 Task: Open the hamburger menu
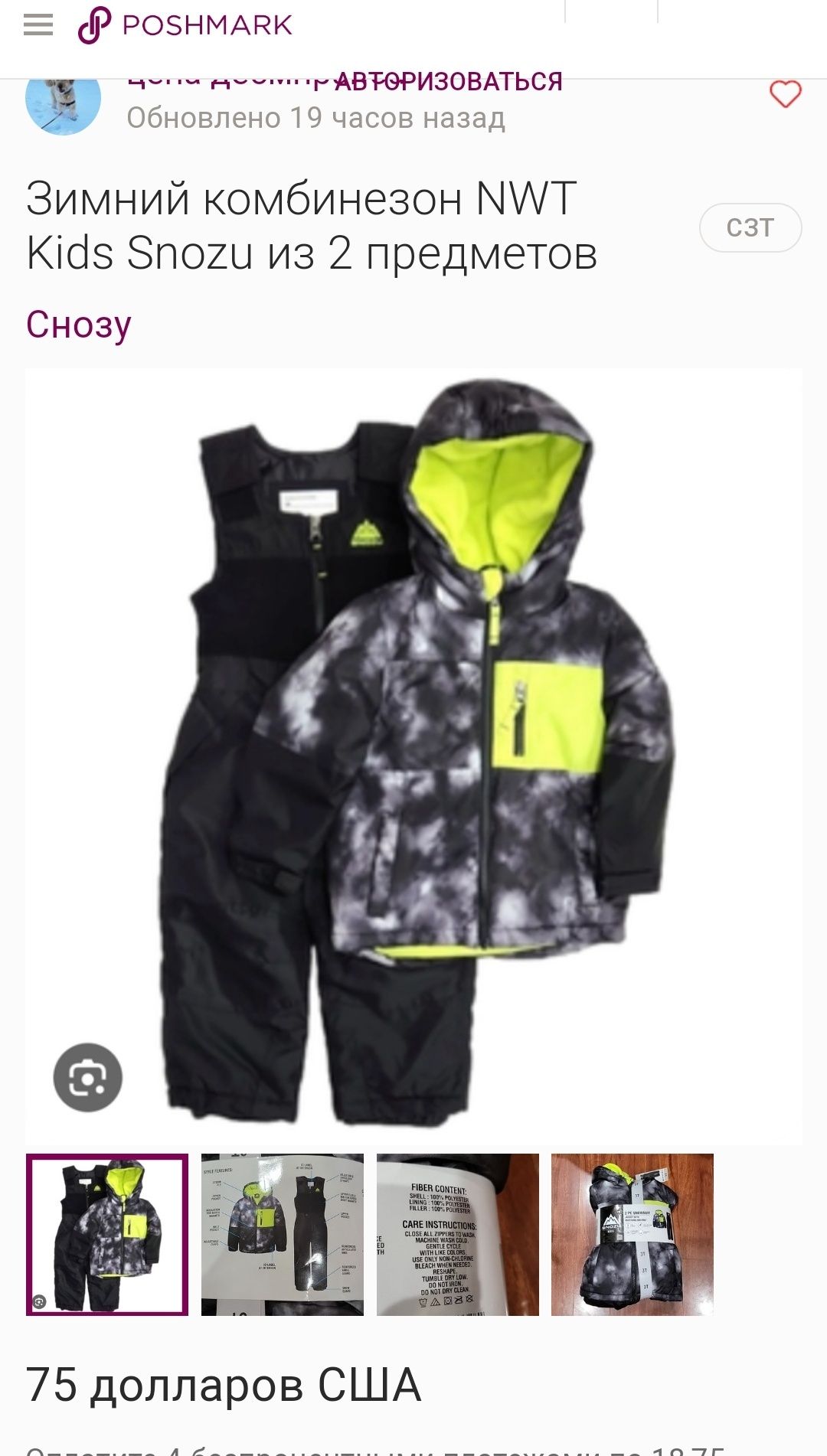point(38,25)
